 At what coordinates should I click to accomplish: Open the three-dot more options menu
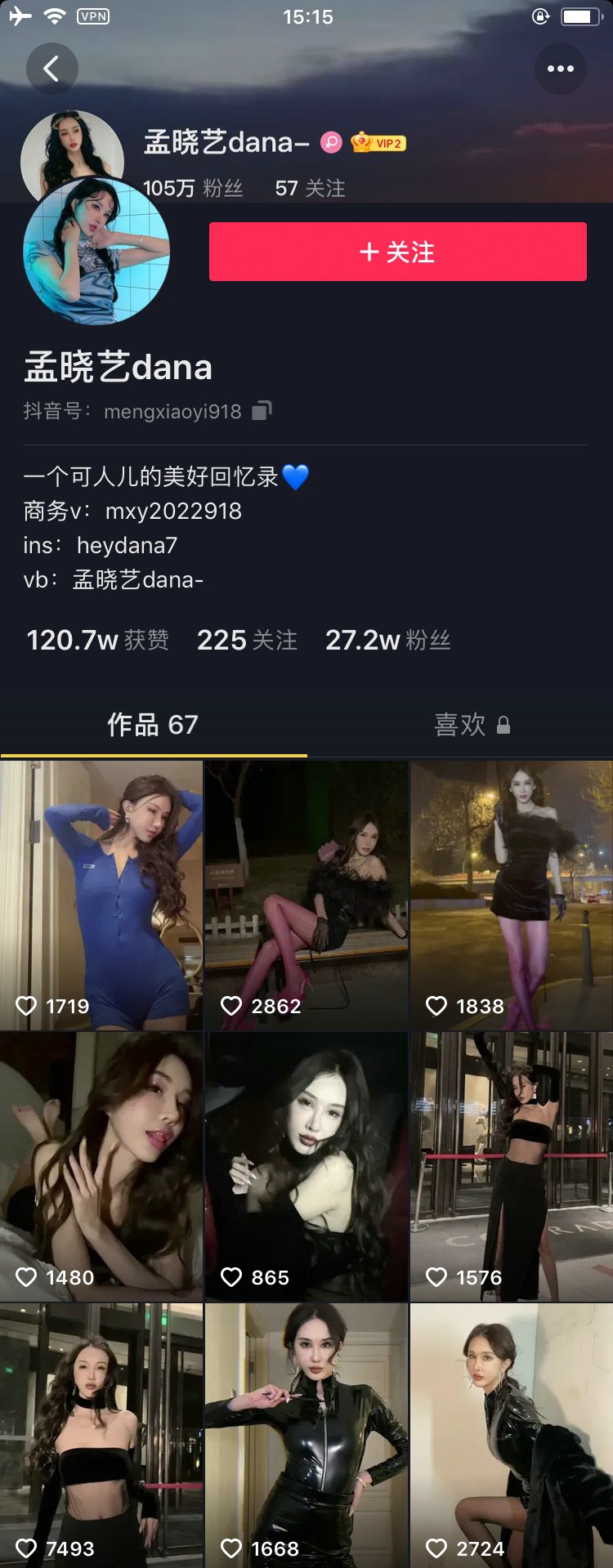click(x=560, y=69)
